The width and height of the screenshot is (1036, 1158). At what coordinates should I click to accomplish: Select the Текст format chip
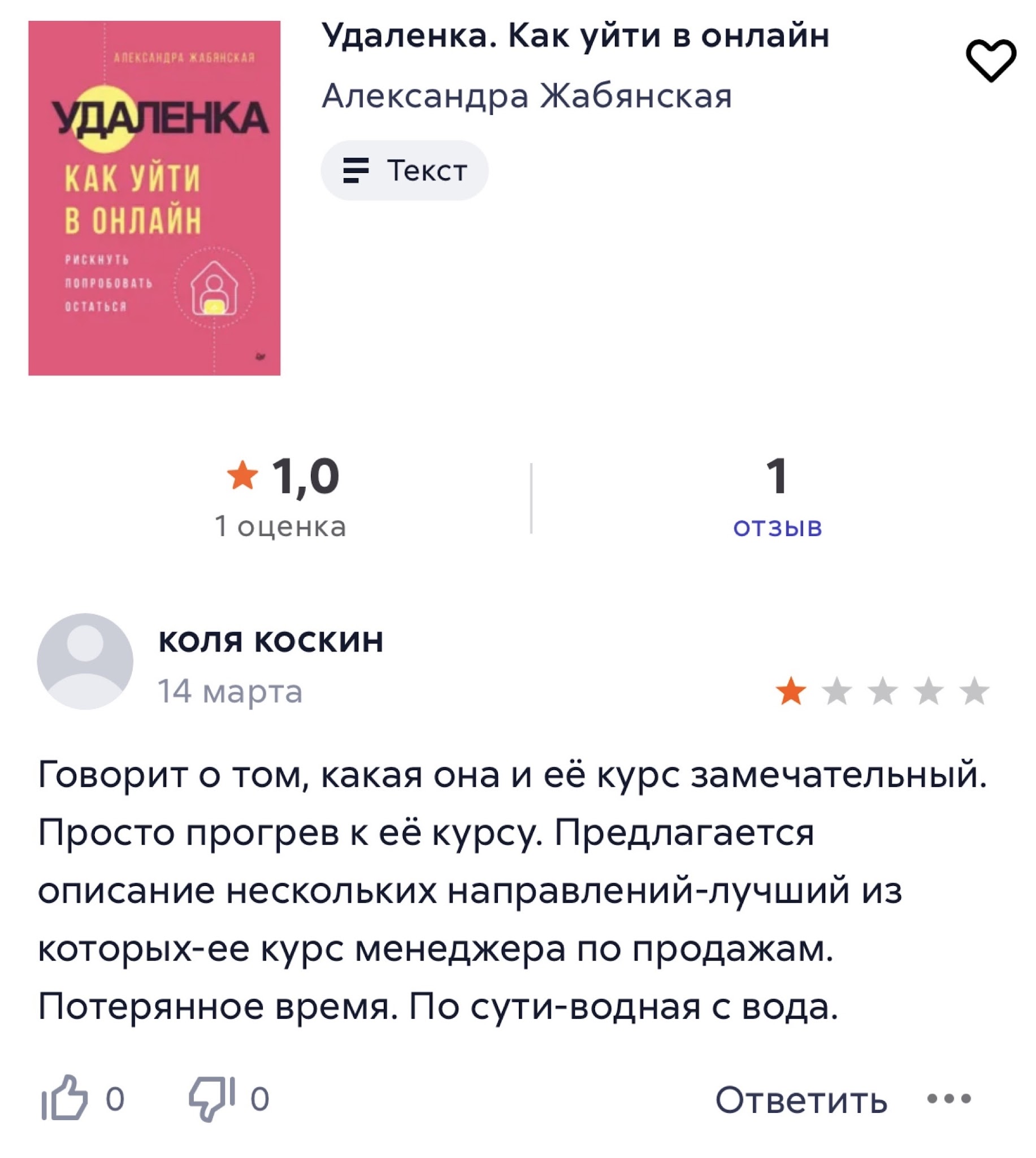pyautogui.click(x=405, y=170)
